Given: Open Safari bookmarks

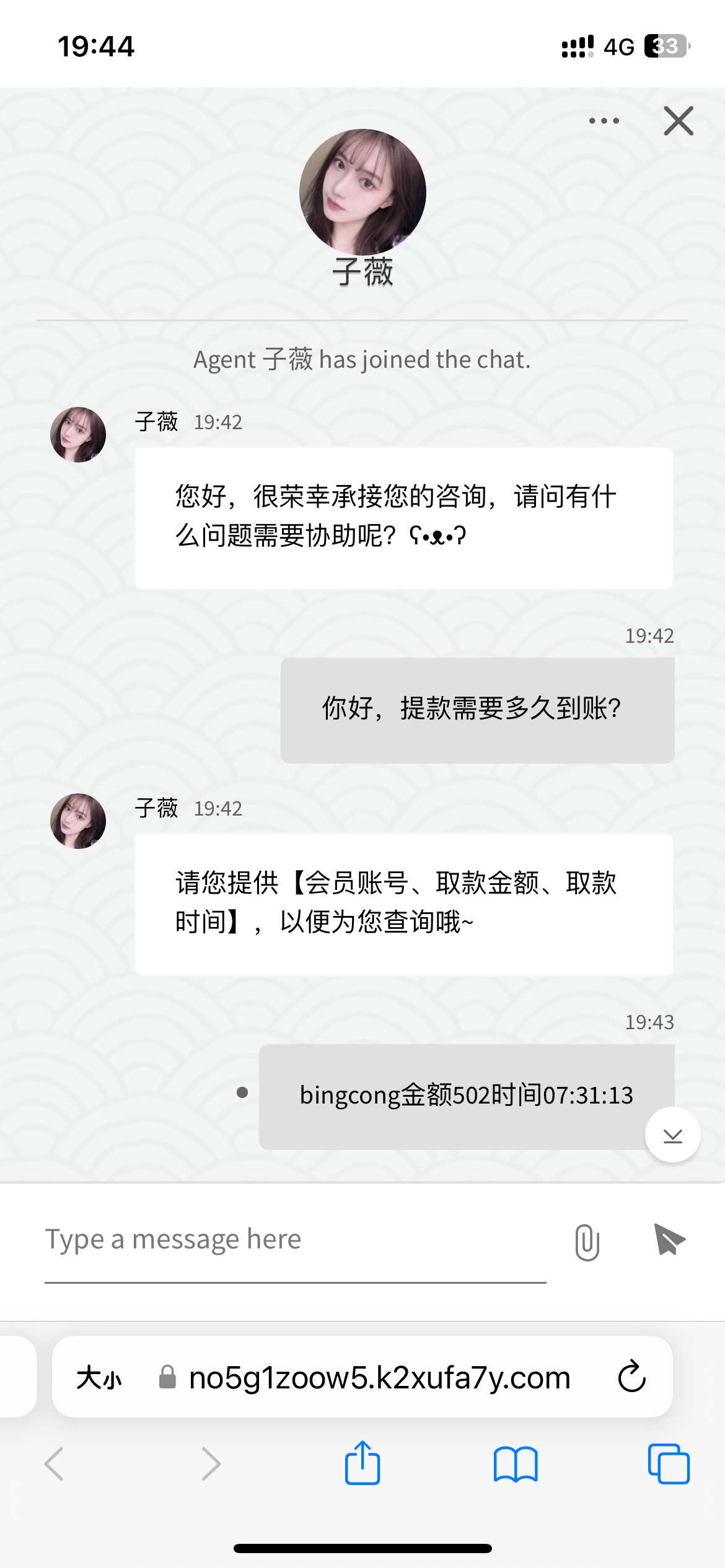Looking at the screenshot, I should point(516,1465).
